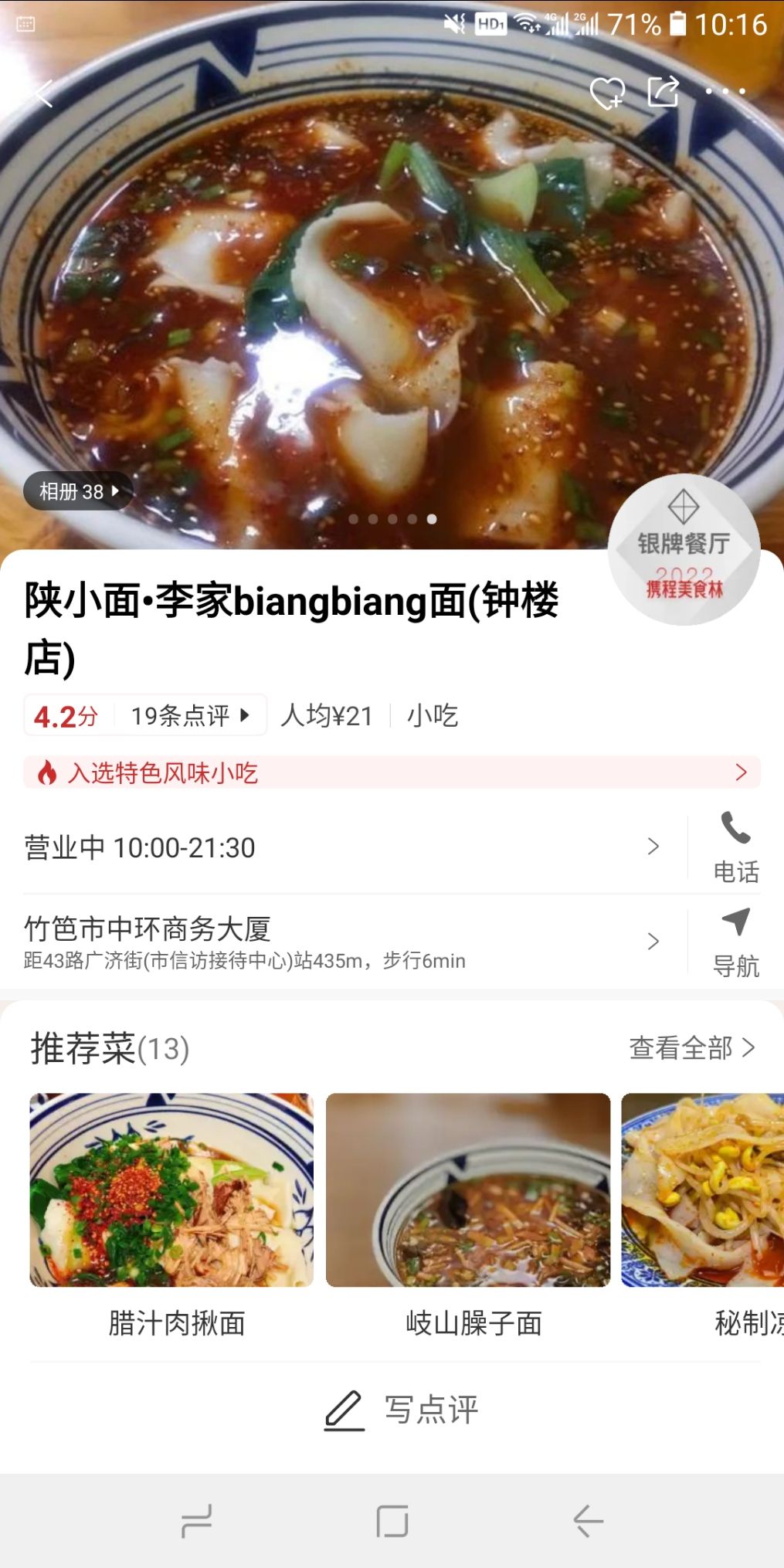View all recommended dishes 查看全部
Viewport: 784px width, 1568px height.
pos(691,1048)
